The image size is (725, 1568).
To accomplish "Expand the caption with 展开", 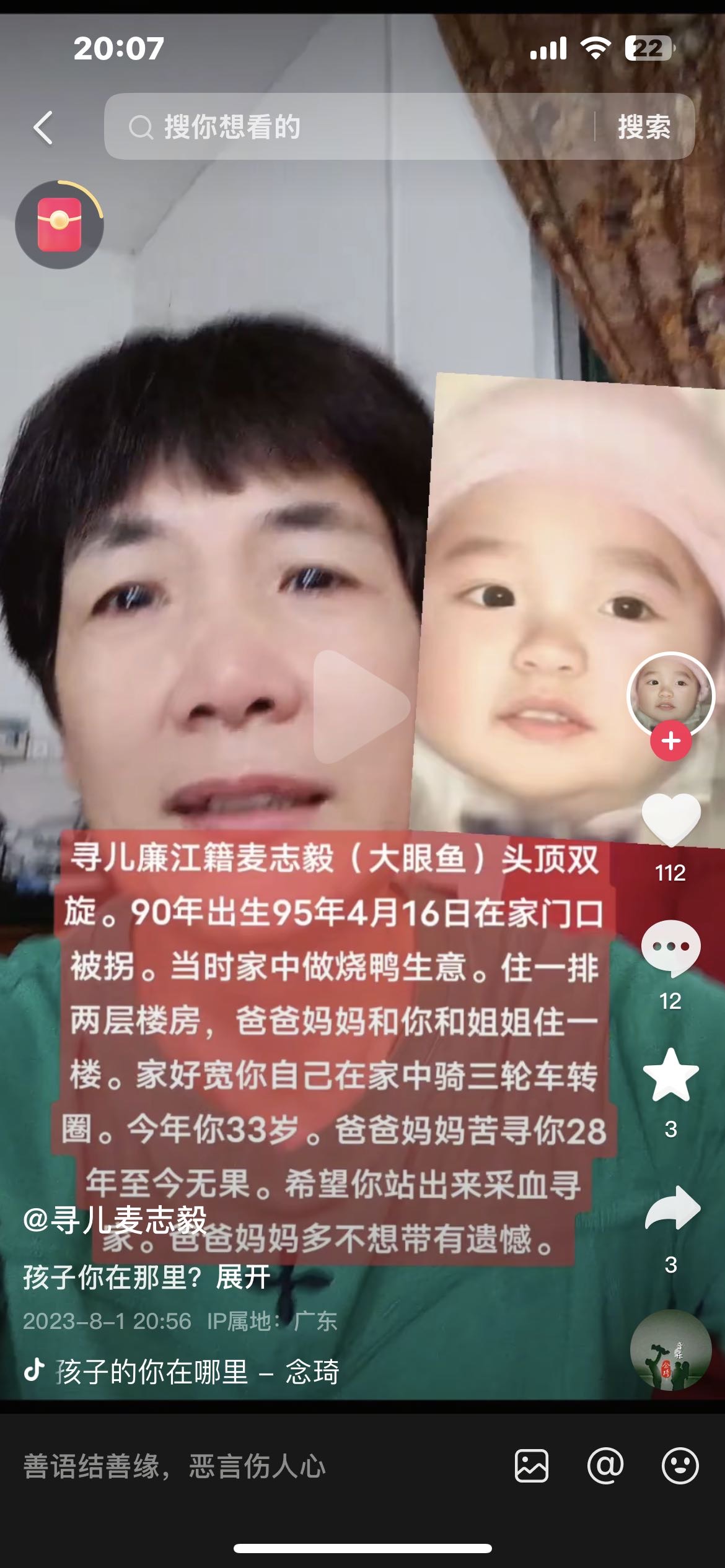I will click(x=243, y=1277).
